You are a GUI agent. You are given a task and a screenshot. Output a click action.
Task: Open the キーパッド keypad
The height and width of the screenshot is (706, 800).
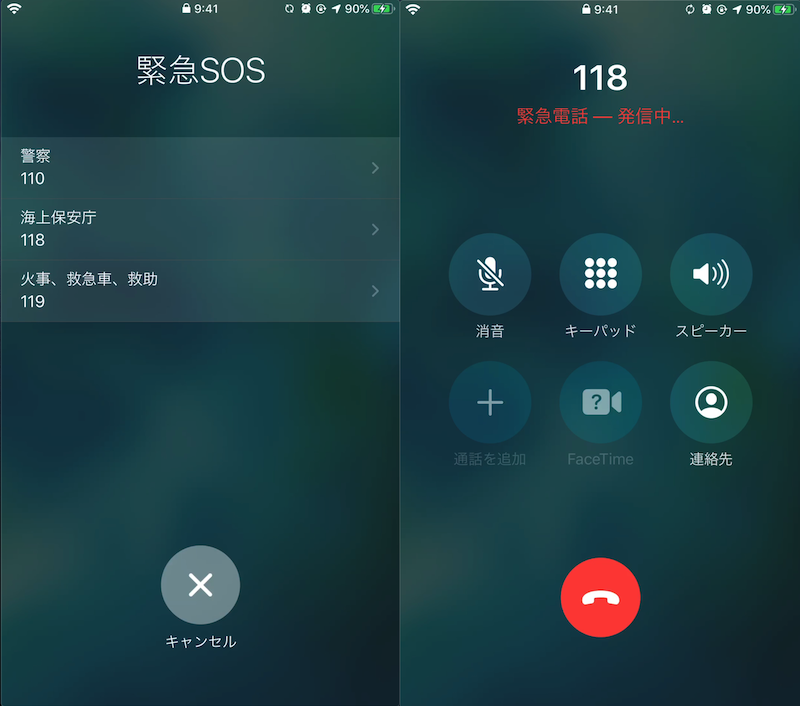[x=600, y=274]
